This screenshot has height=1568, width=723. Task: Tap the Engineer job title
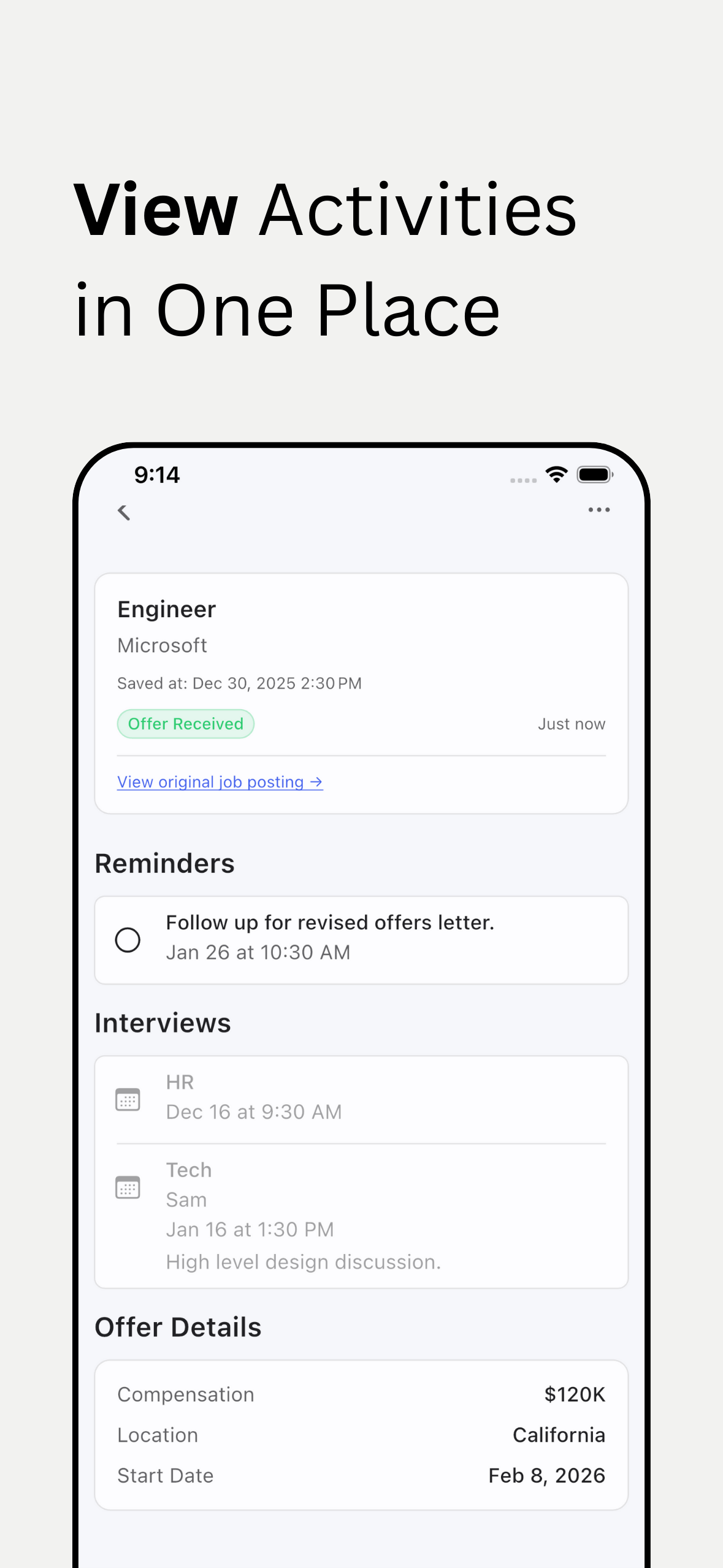[166, 609]
